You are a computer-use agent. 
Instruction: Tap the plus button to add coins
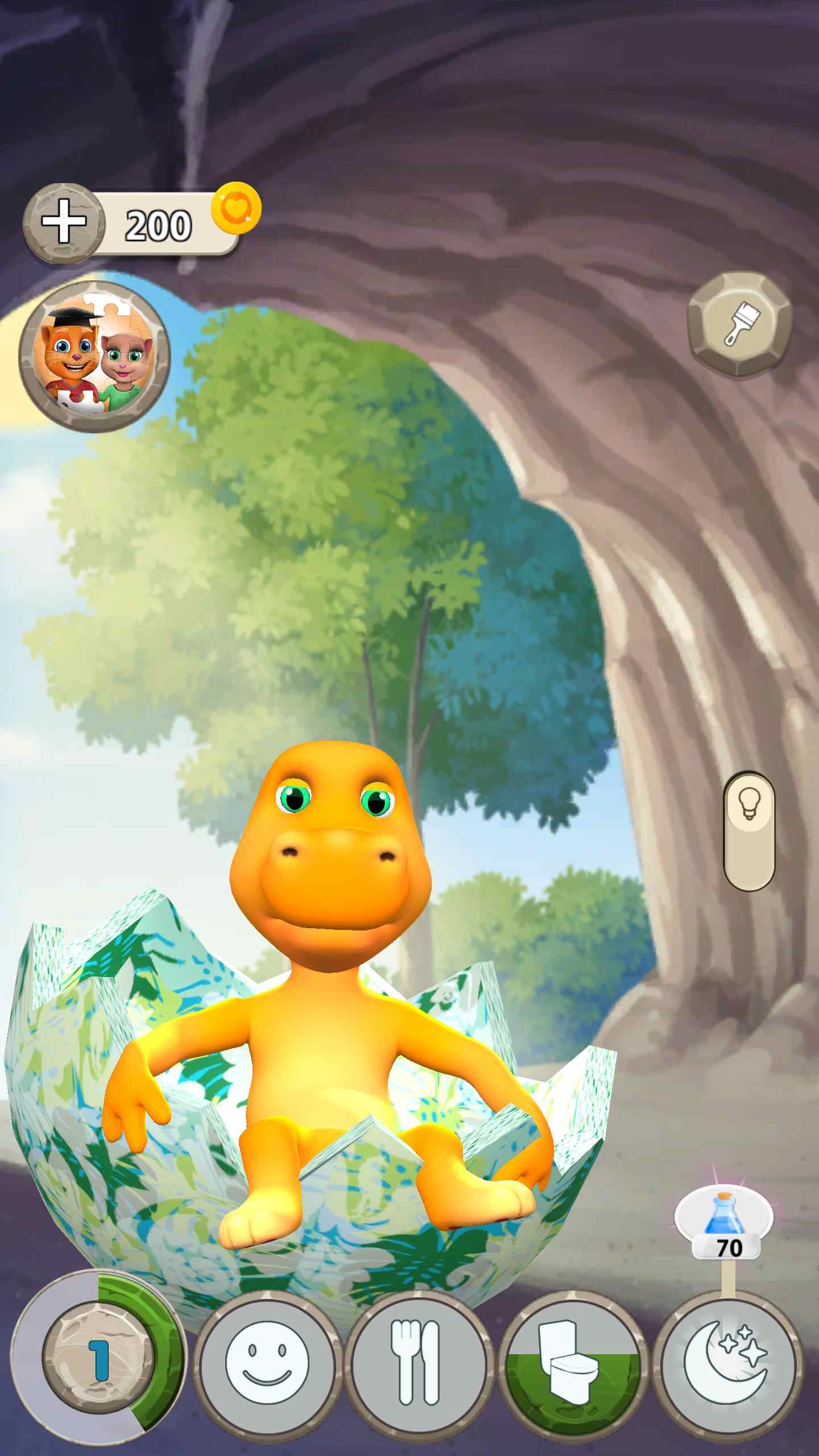click(x=64, y=223)
